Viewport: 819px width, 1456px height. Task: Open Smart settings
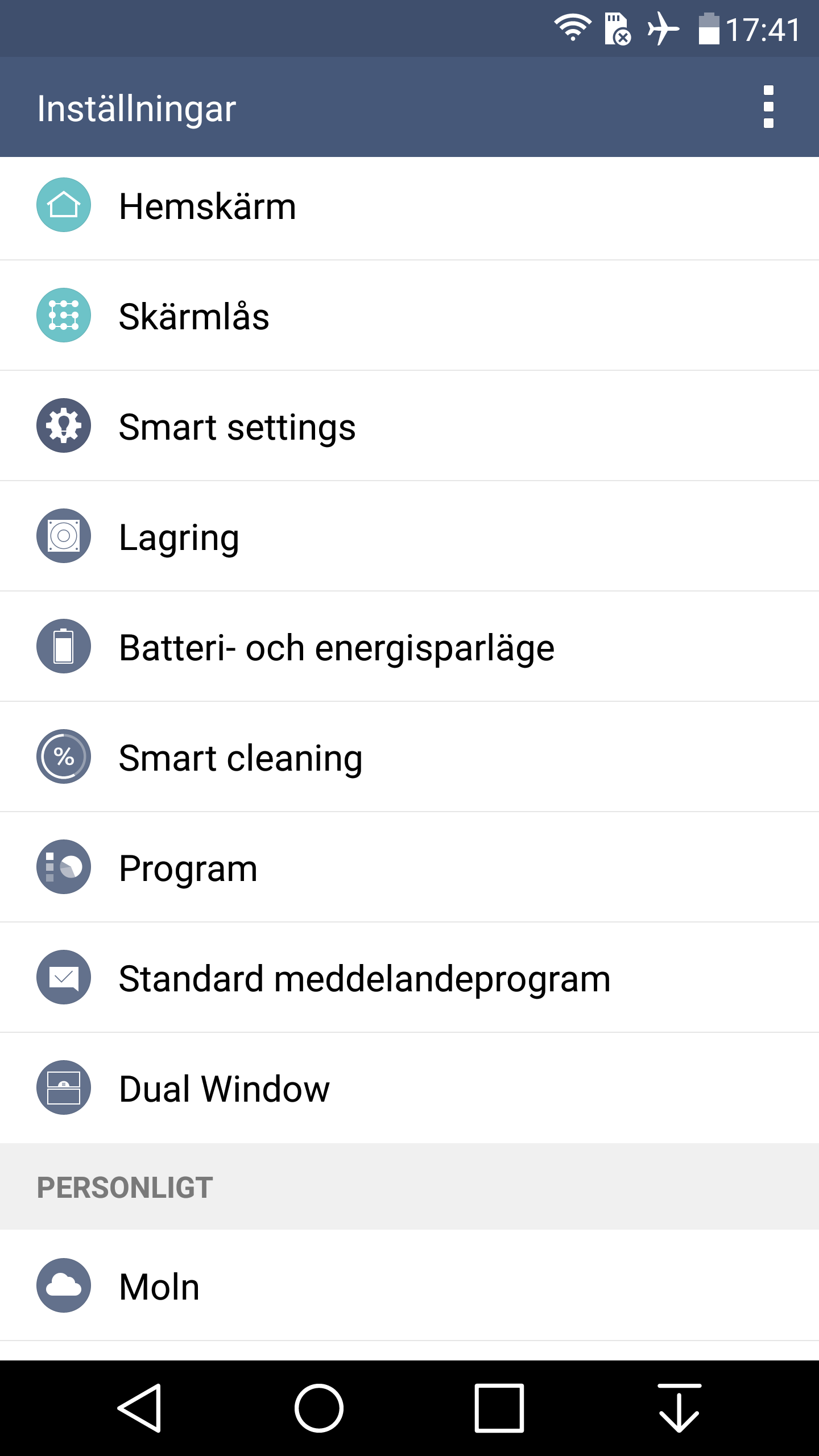(x=409, y=427)
